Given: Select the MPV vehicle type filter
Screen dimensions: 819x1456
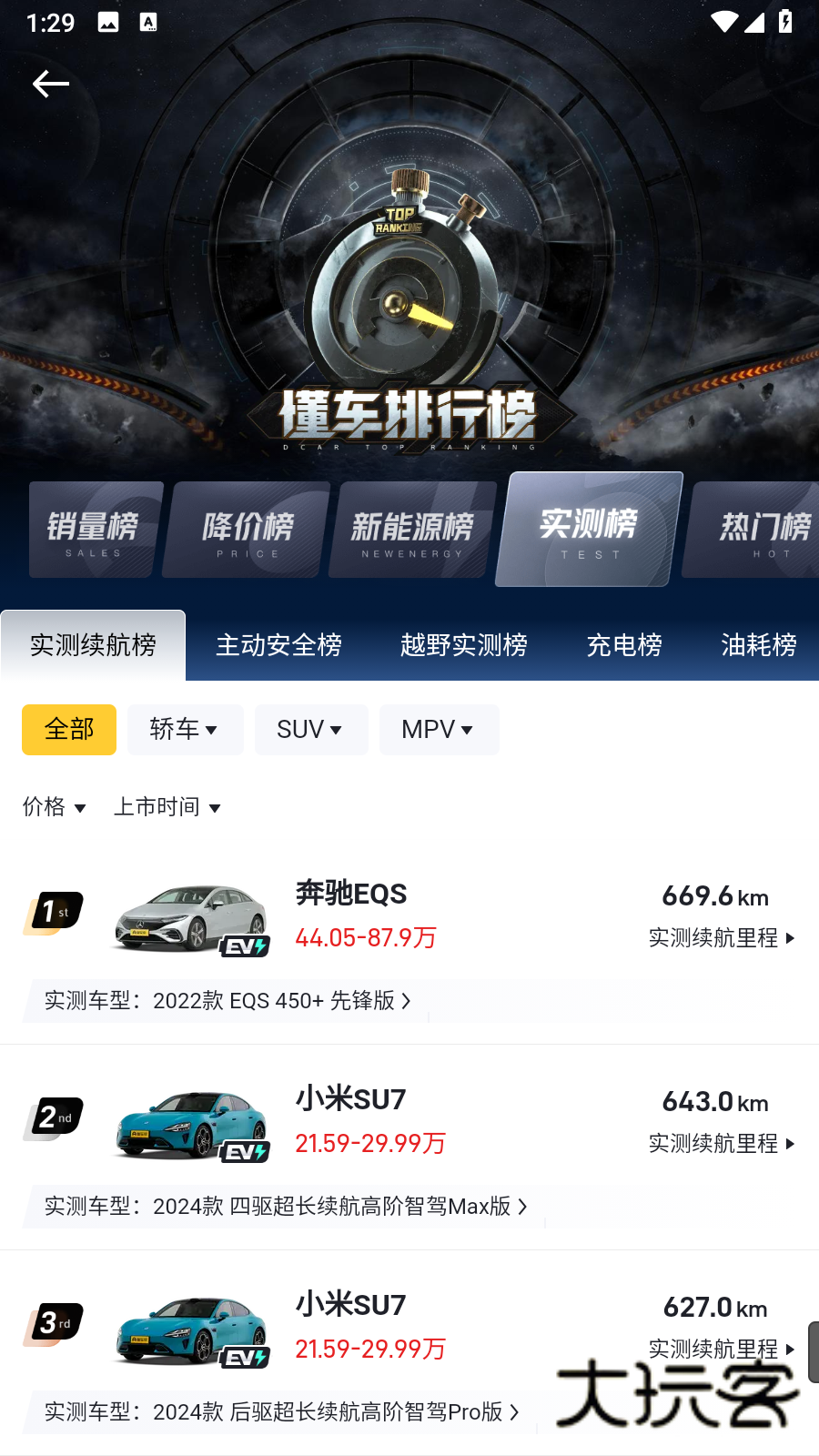Looking at the screenshot, I should click(439, 729).
